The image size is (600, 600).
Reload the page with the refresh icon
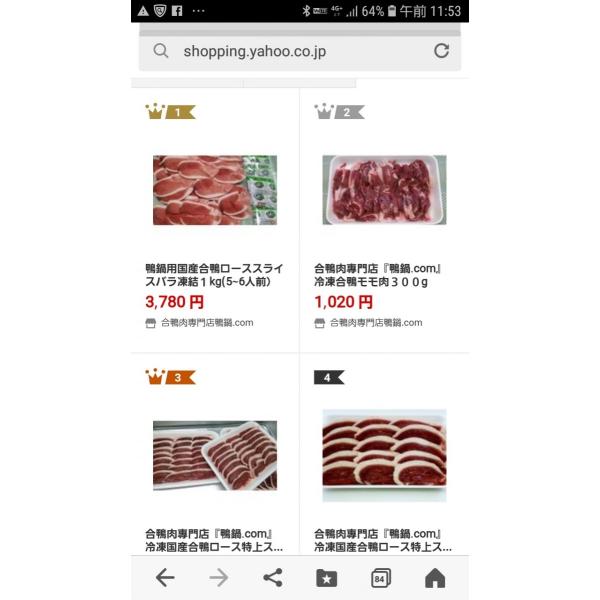point(441,51)
